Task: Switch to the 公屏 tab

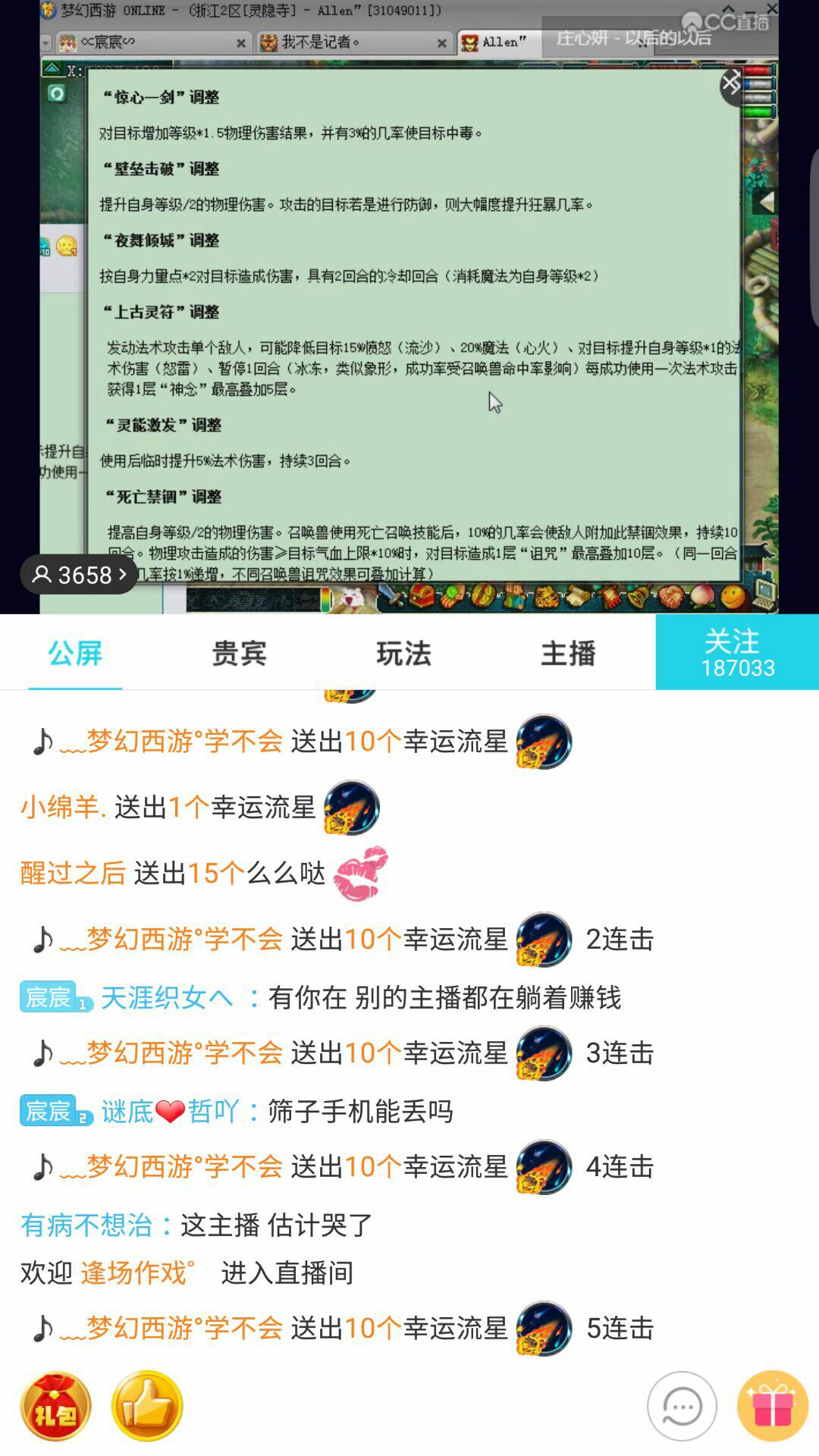Action: pos(75,653)
